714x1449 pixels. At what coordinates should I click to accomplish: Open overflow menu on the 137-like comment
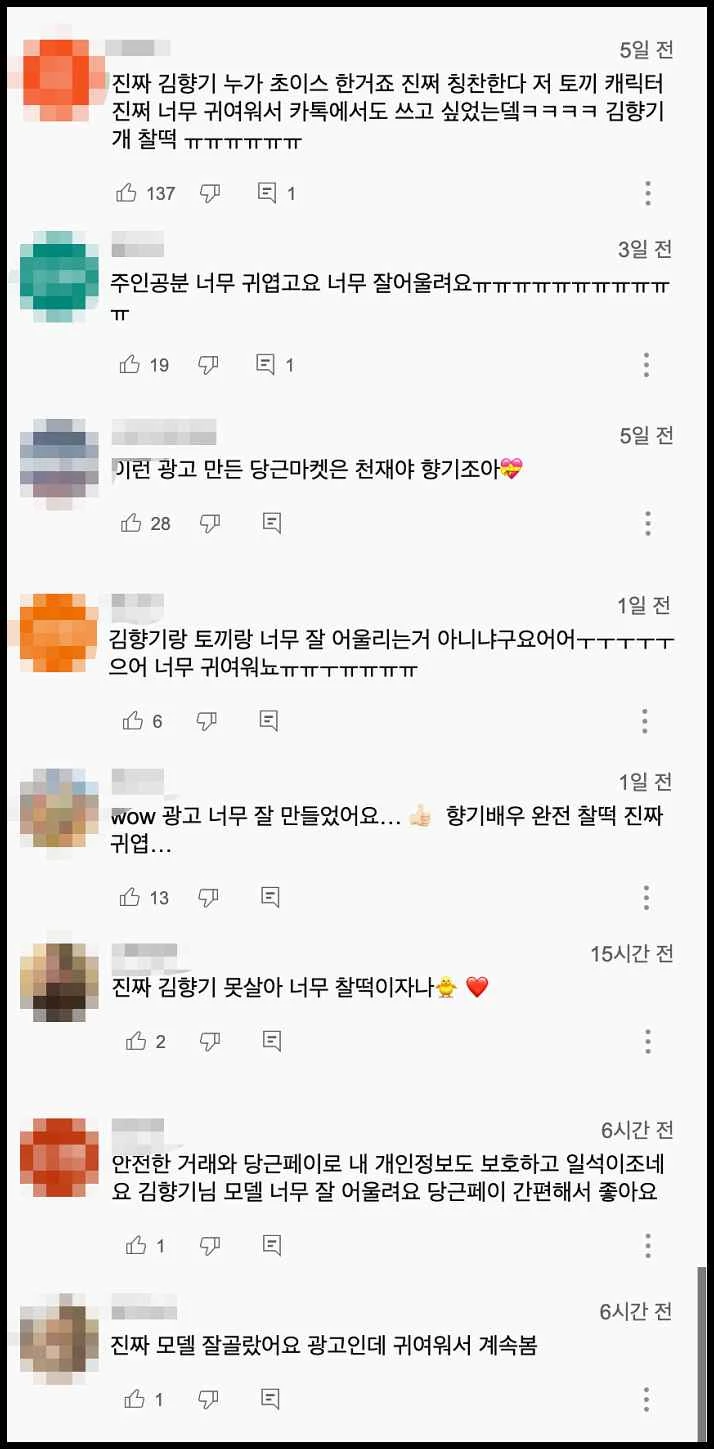pos(648,193)
